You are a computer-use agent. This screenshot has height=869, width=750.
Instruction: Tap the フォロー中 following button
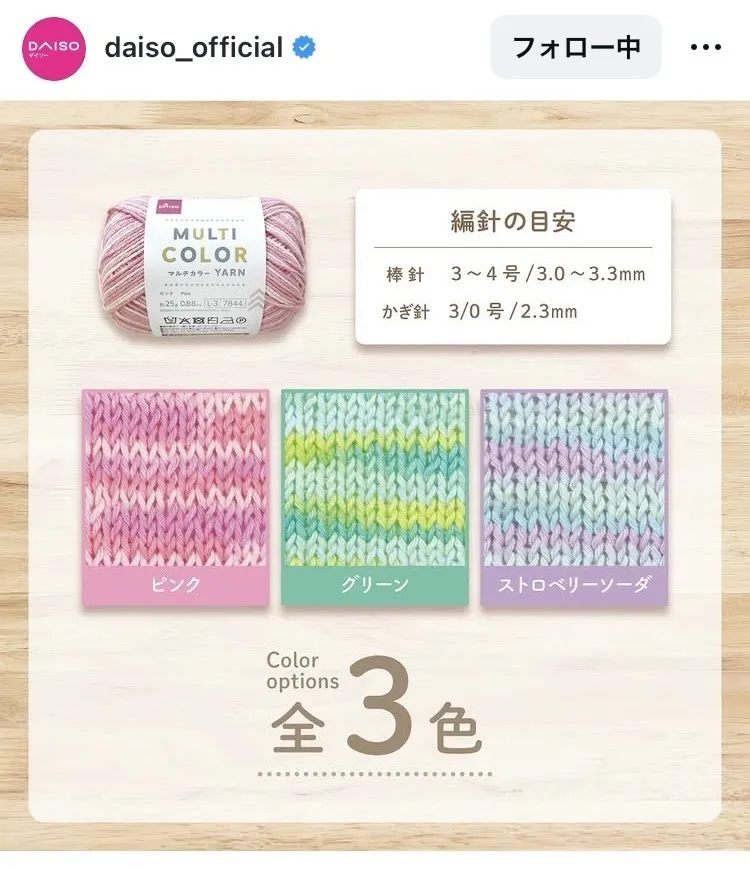point(575,47)
